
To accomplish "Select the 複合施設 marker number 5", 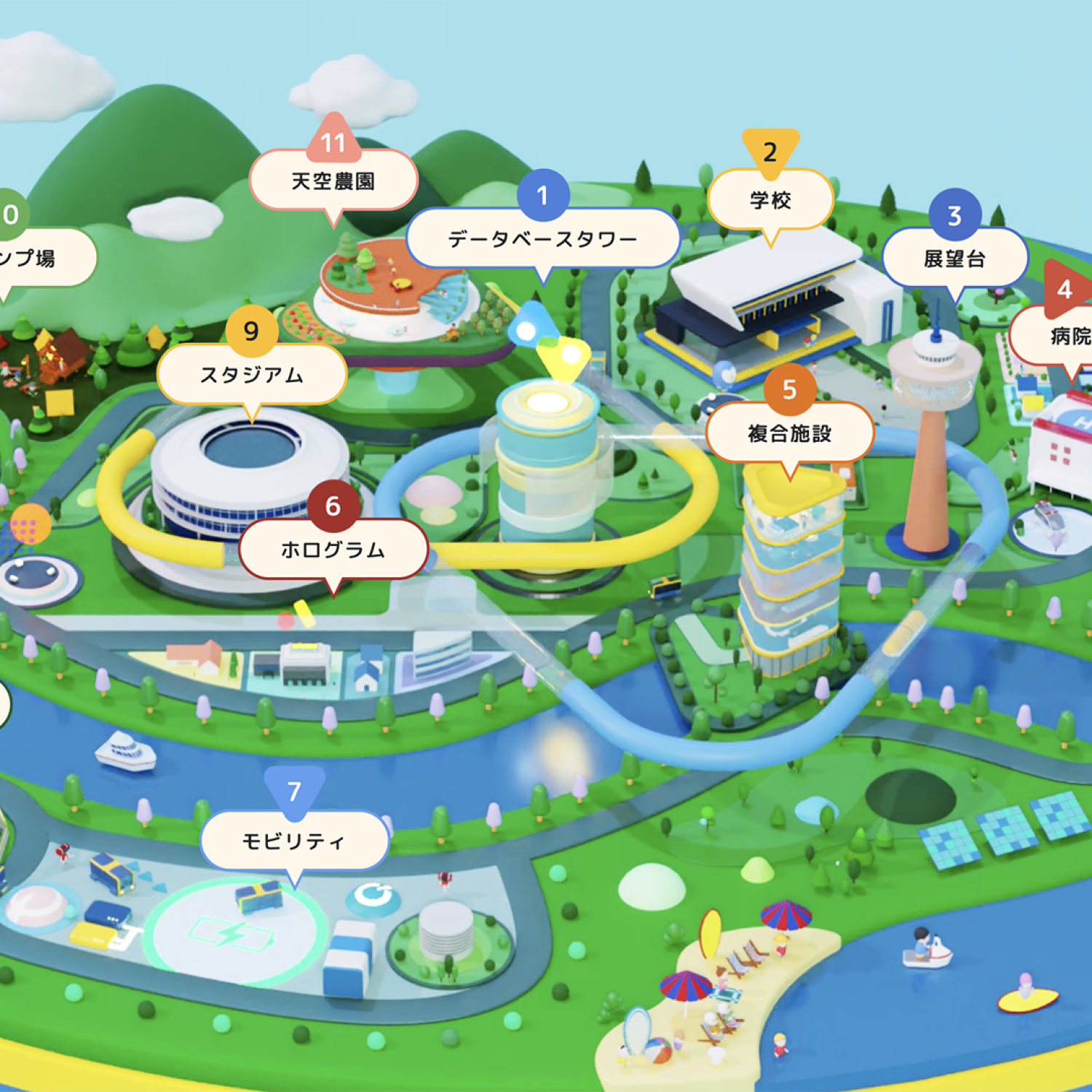I will [789, 390].
